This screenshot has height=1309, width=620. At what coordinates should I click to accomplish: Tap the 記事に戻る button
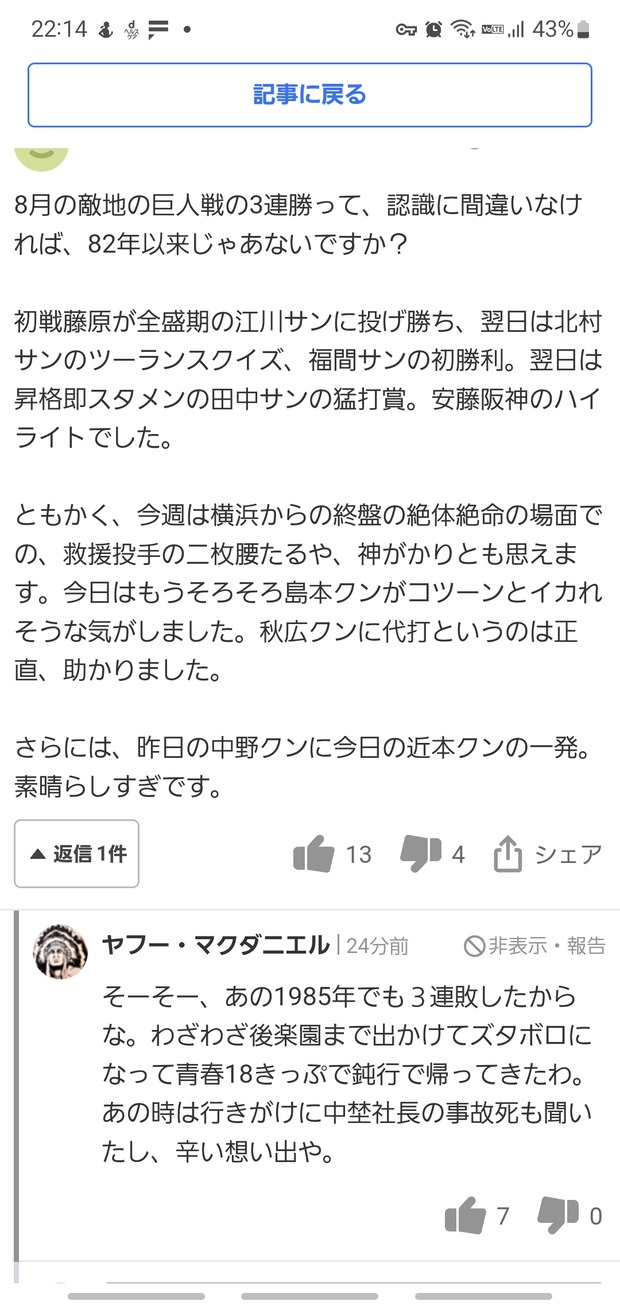pyautogui.click(x=309, y=95)
